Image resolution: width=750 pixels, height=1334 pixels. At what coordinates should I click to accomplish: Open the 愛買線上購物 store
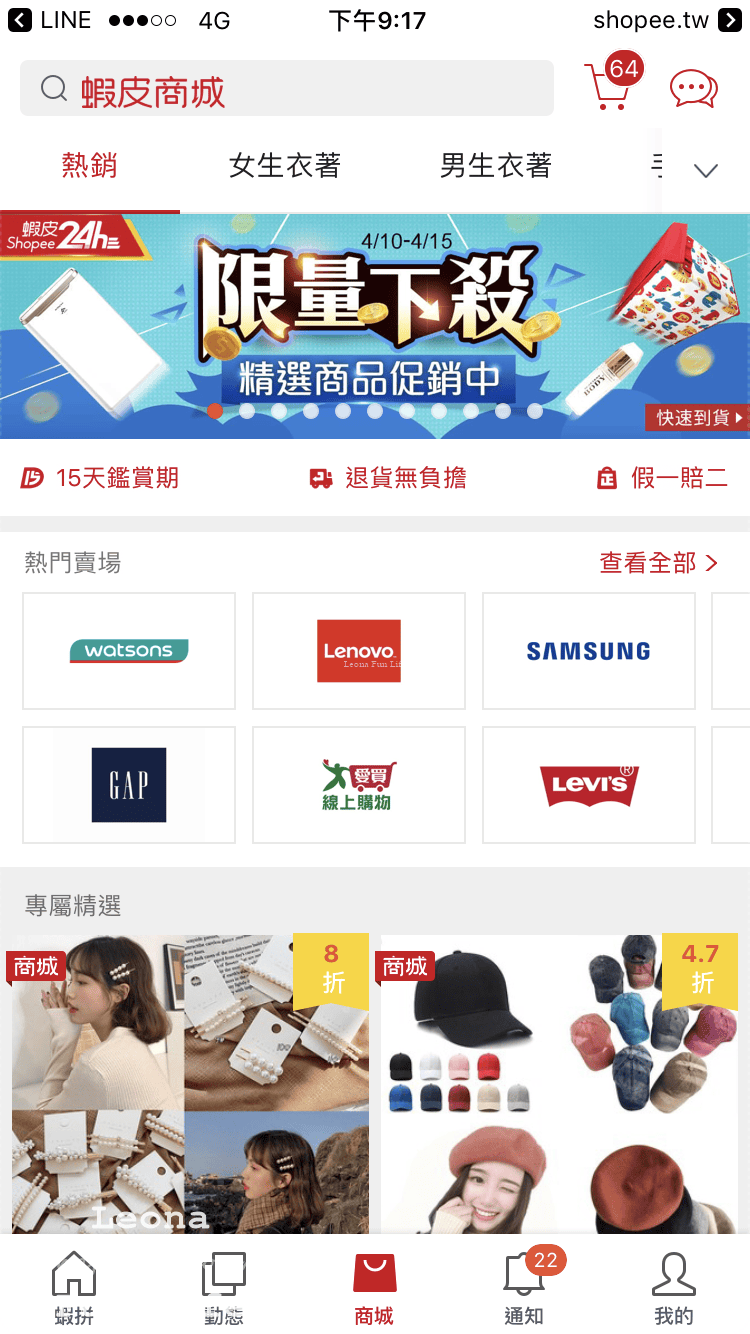(x=359, y=785)
